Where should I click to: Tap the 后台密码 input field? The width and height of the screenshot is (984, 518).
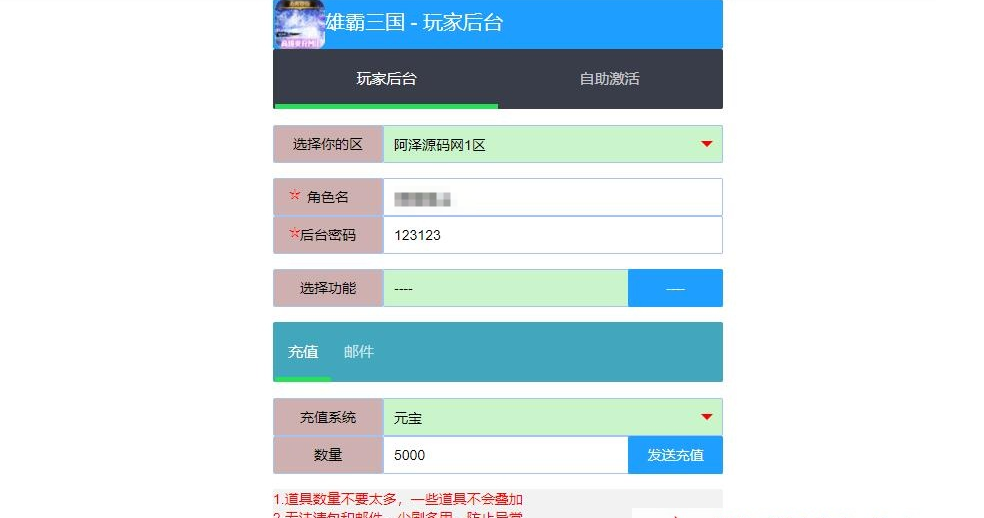click(552, 235)
